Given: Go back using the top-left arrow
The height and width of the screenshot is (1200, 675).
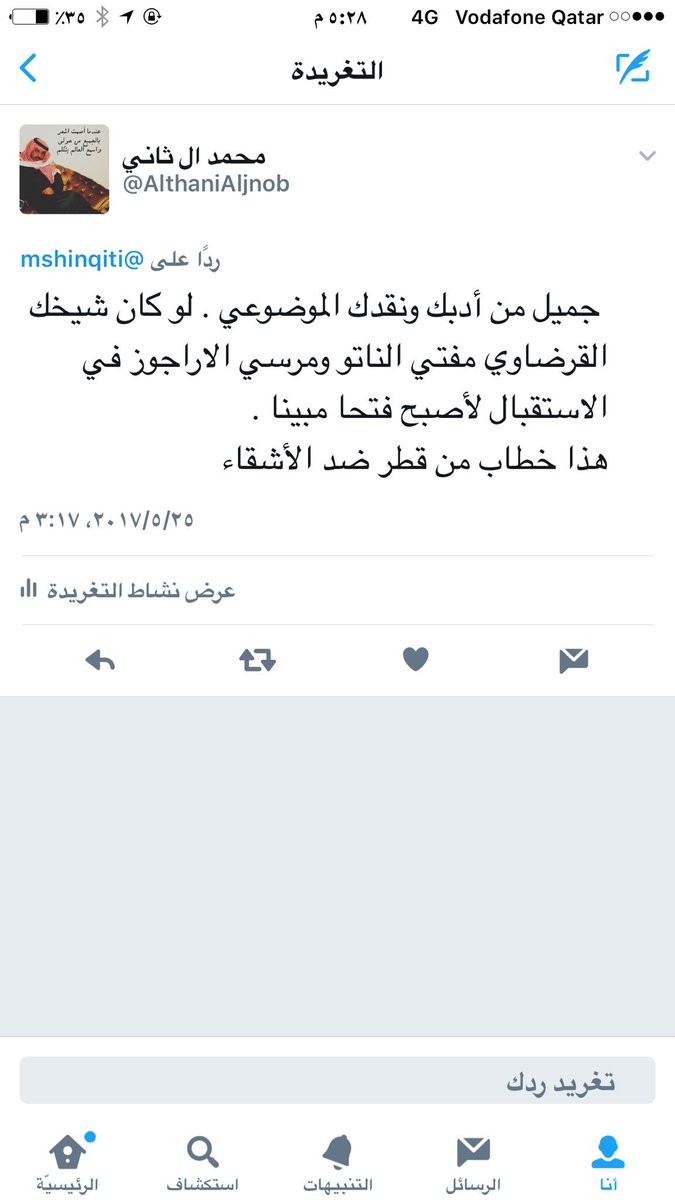Looking at the screenshot, I should point(28,69).
